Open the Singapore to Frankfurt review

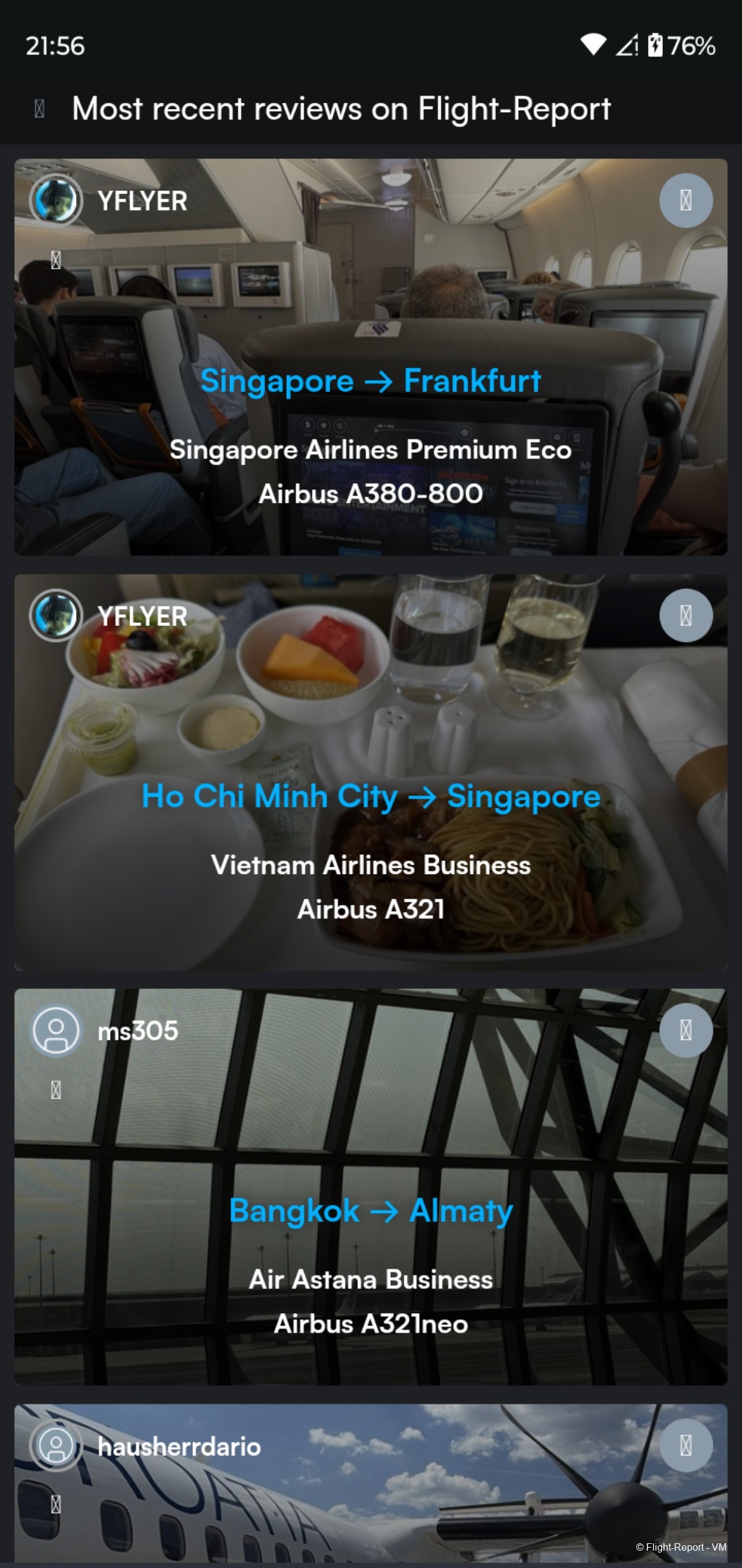pyautogui.click(x=371, y=357)
